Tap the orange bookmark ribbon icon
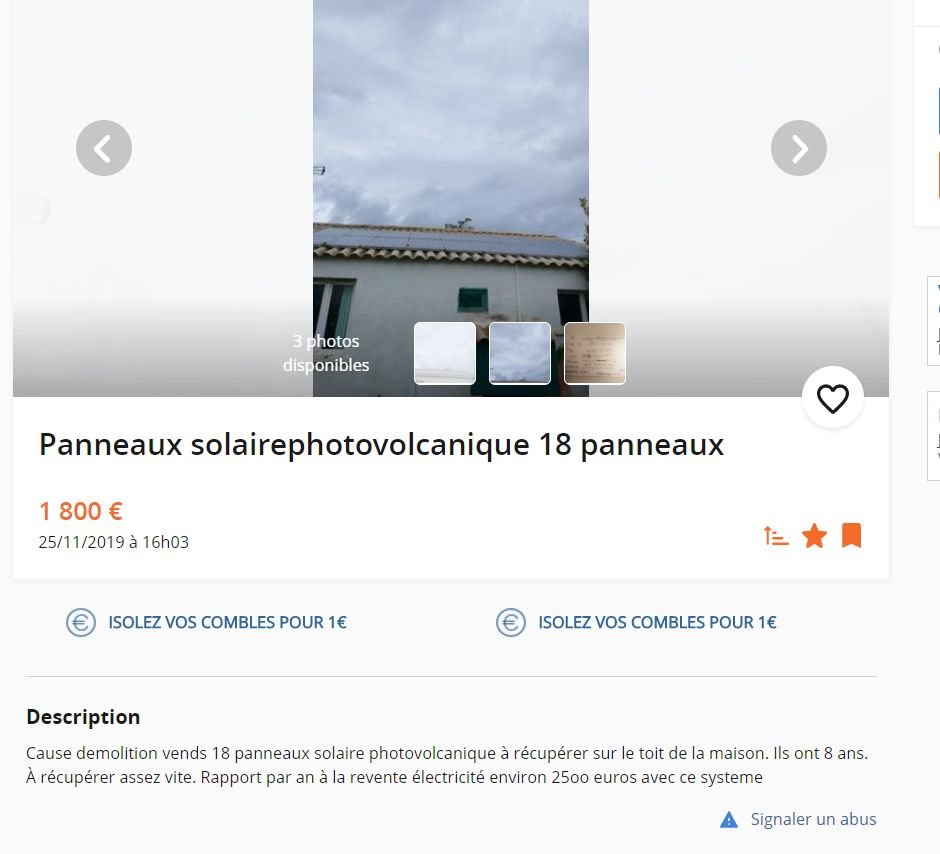The width and height of the screenshot is (940, 854). tap(851, 536)
